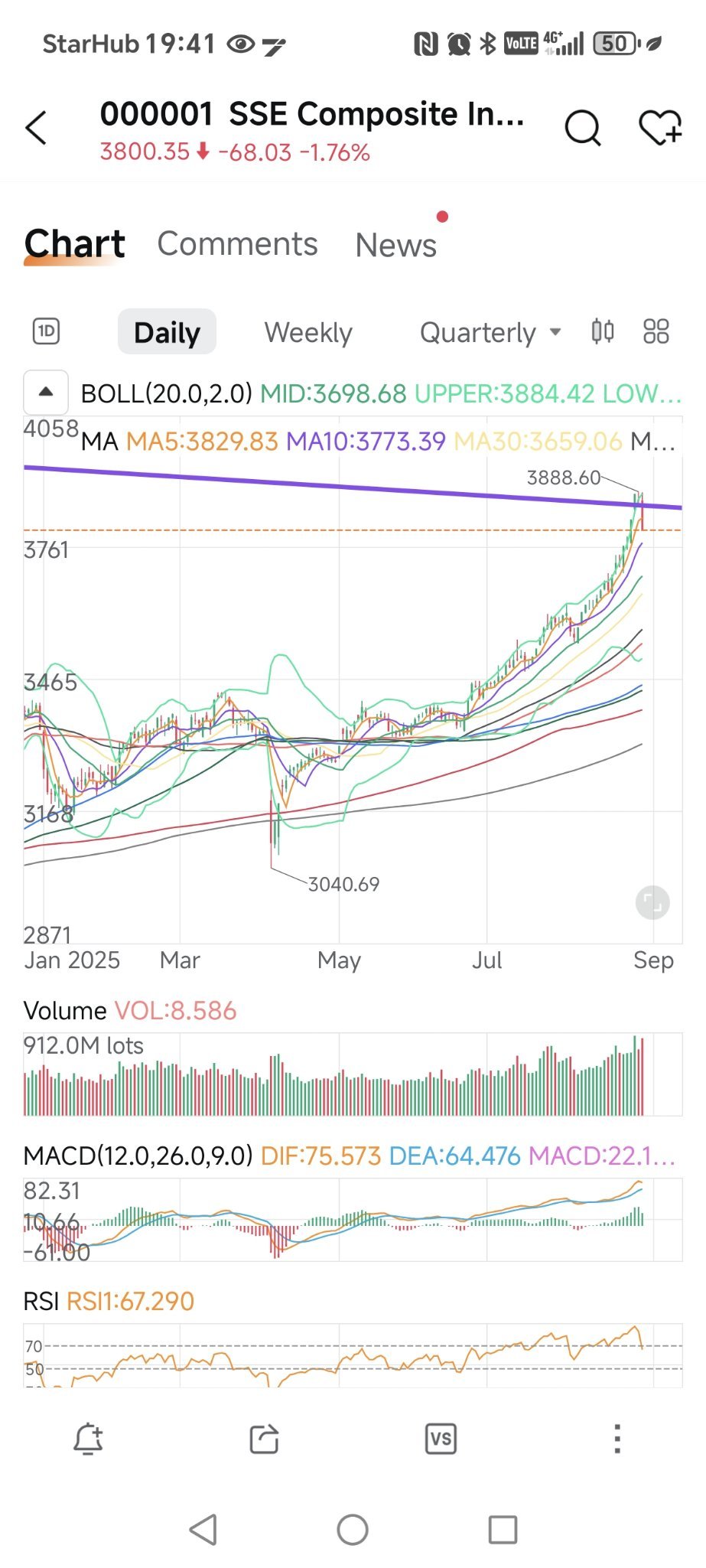706x1568 pixels.
Task: Open the more options menu
Action: [617, 1439]
